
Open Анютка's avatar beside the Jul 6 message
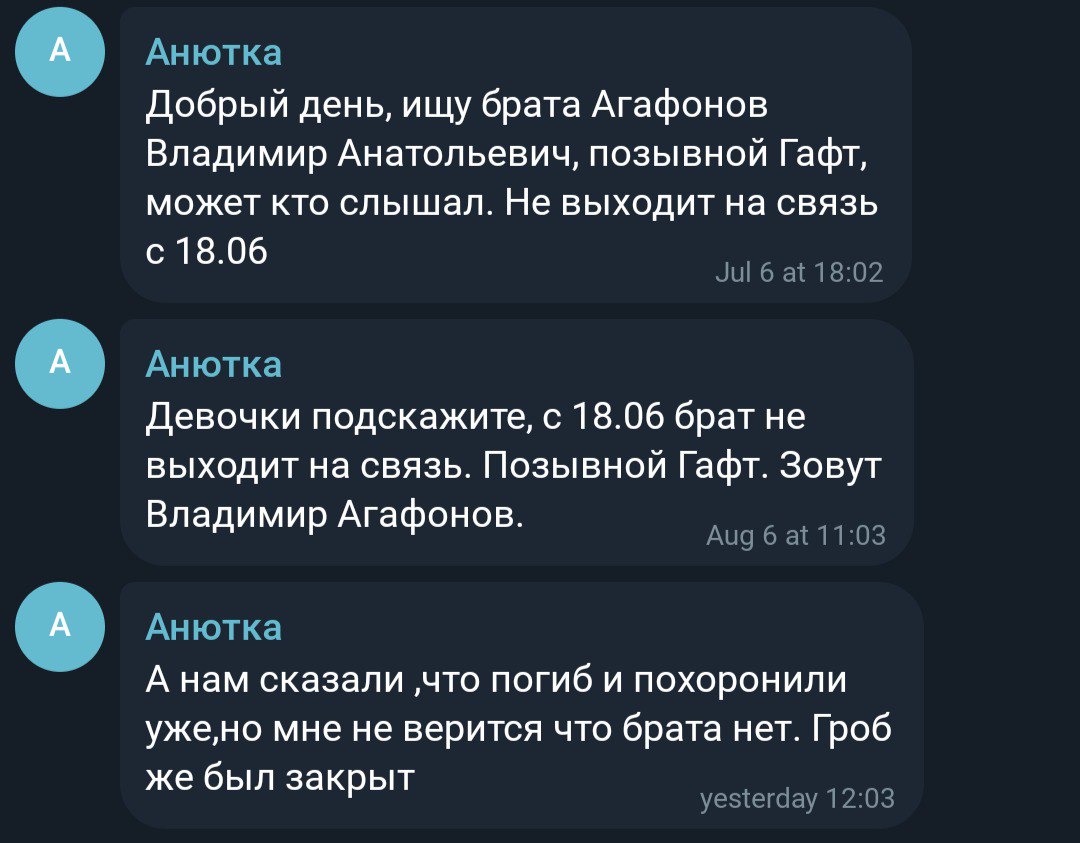click(60, 53)
